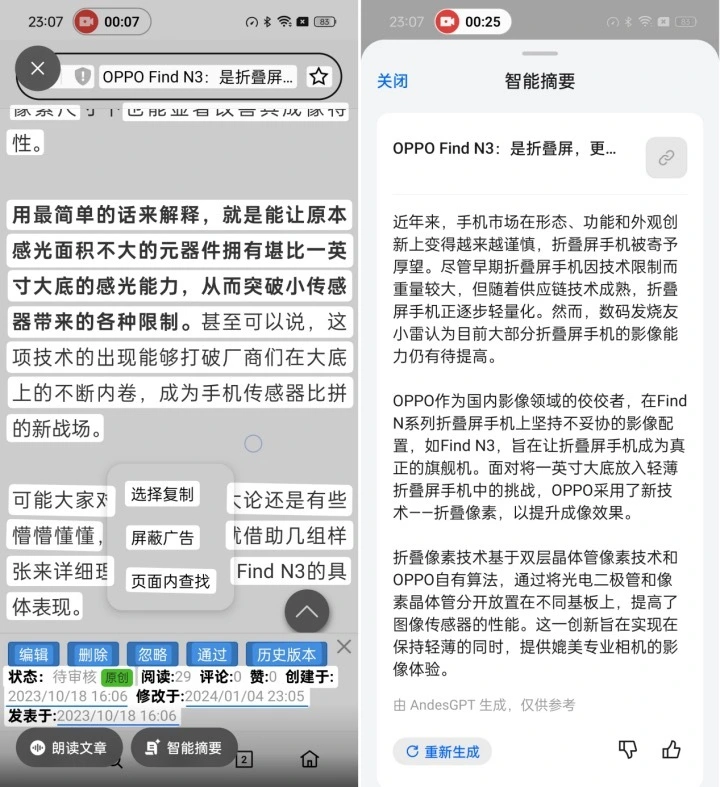
Task: Tap the 编辑 button
Action: click(x=34, y=654)
